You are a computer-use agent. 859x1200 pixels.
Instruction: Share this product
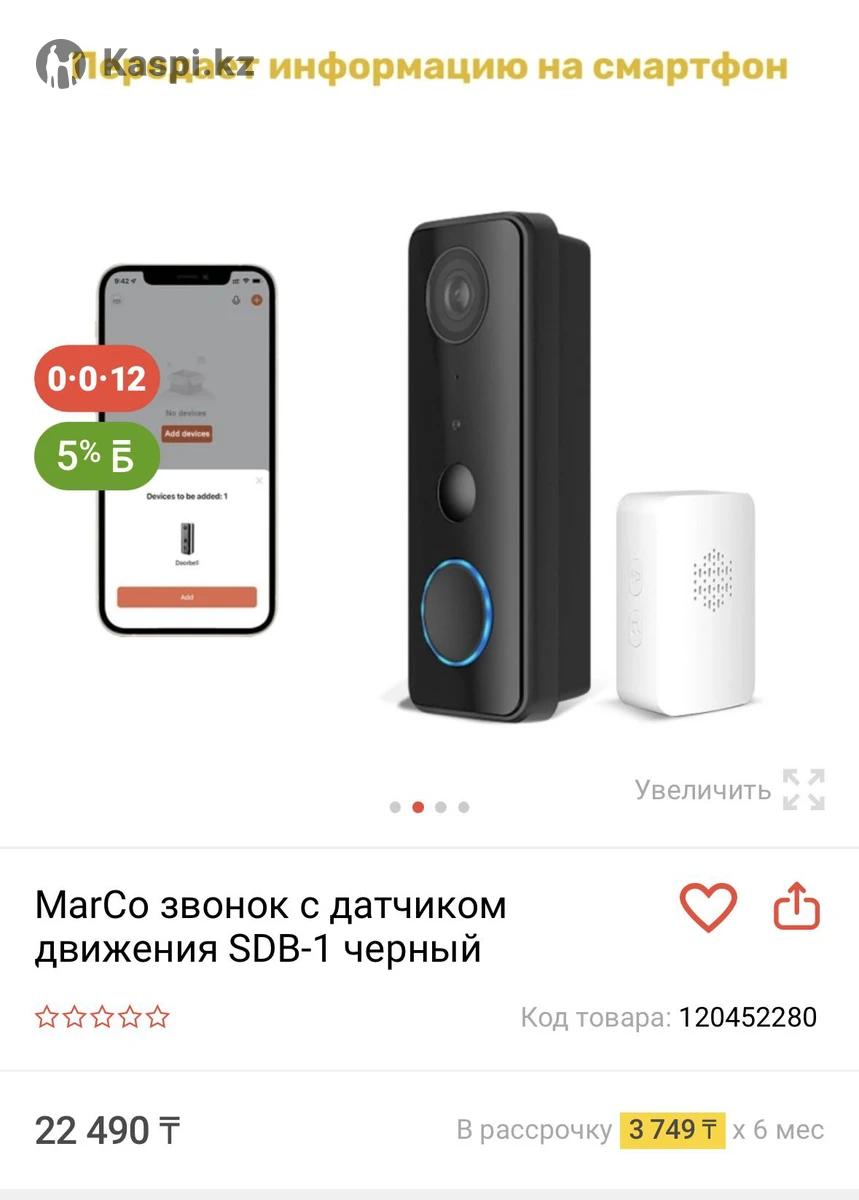[x=797, y=907]
